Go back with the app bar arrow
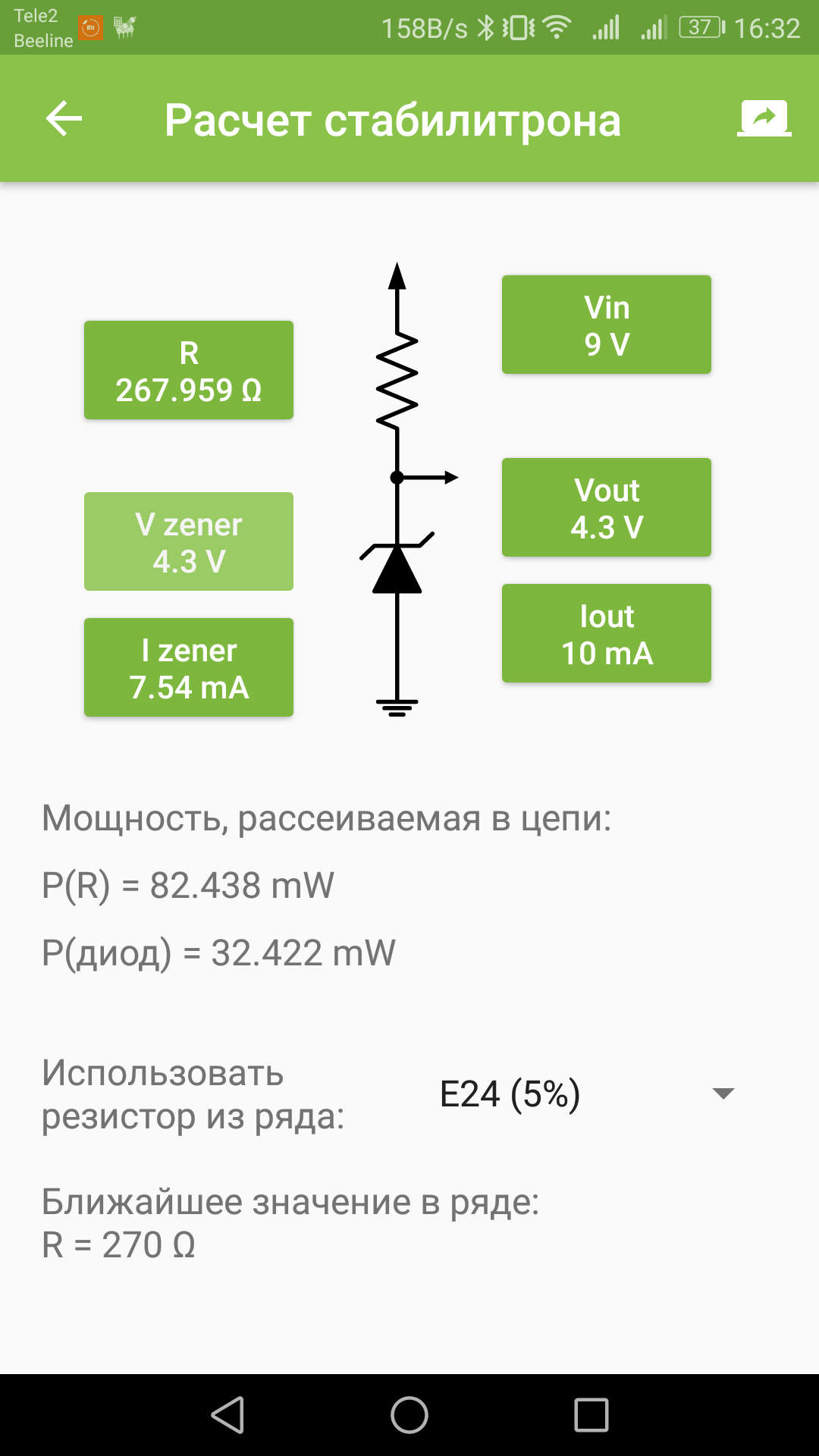Image resolution: width=819 pixels, height=1456 pixels. click(64, 119)
